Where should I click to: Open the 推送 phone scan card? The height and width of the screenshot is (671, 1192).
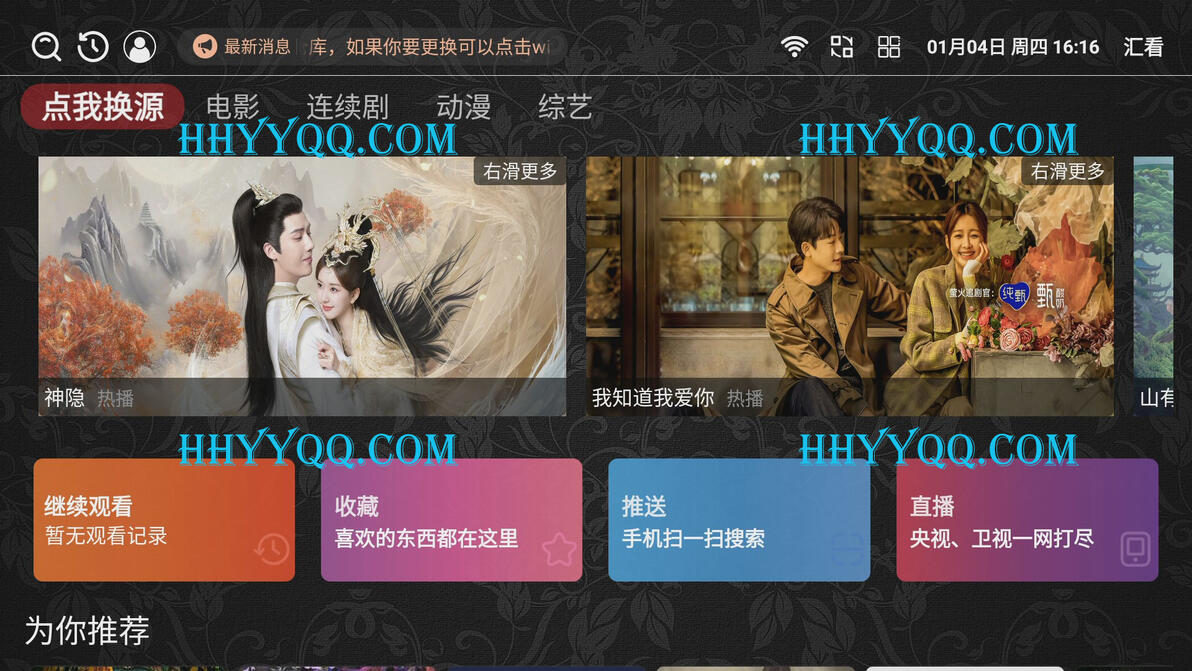(x=738, y=520)
